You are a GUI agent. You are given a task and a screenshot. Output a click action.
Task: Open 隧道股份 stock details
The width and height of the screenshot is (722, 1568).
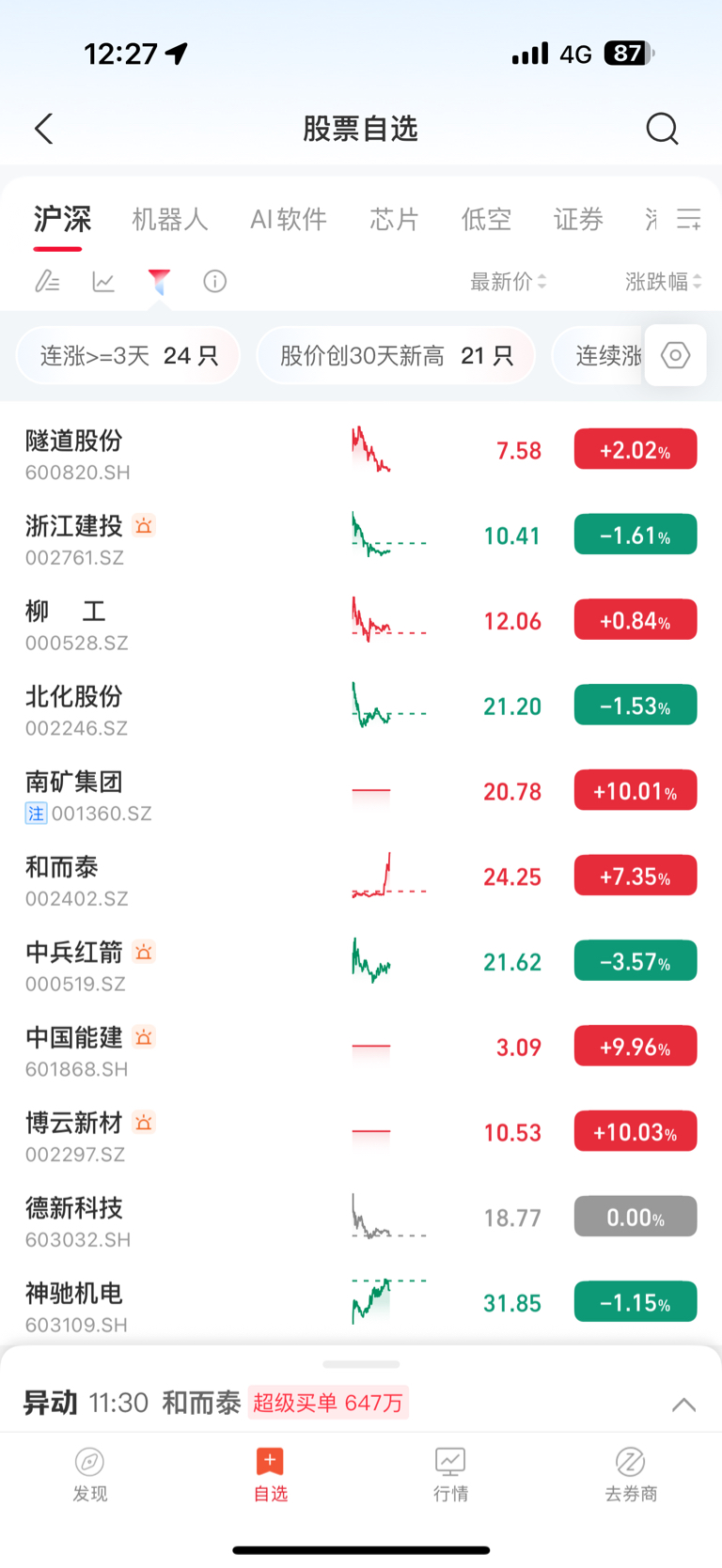pyautogui.click(x=361, y=451)
